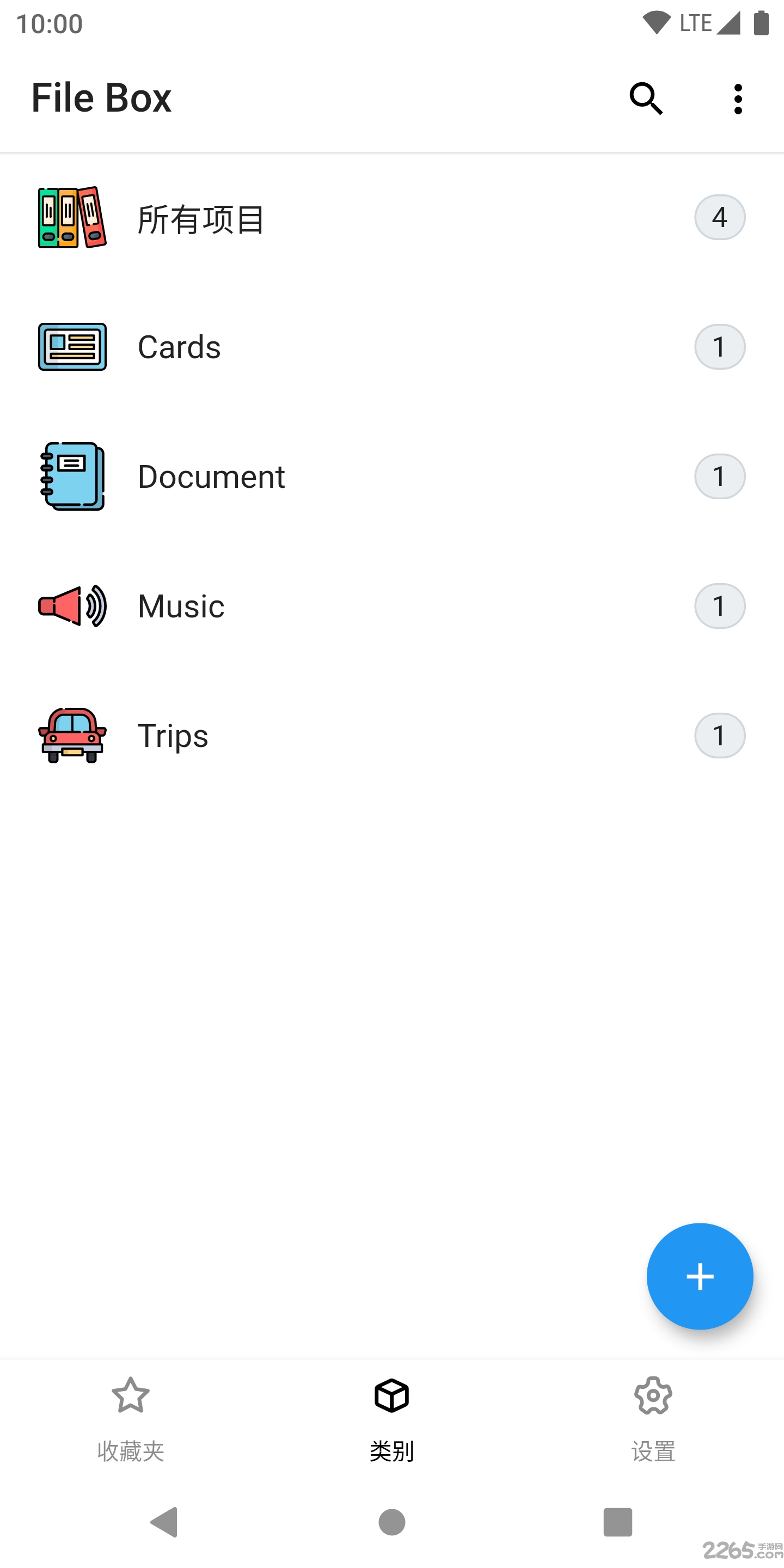Viewport: 784px width, 1568px height.
Task: Open the search icon in the app bar
Action: 646,99
